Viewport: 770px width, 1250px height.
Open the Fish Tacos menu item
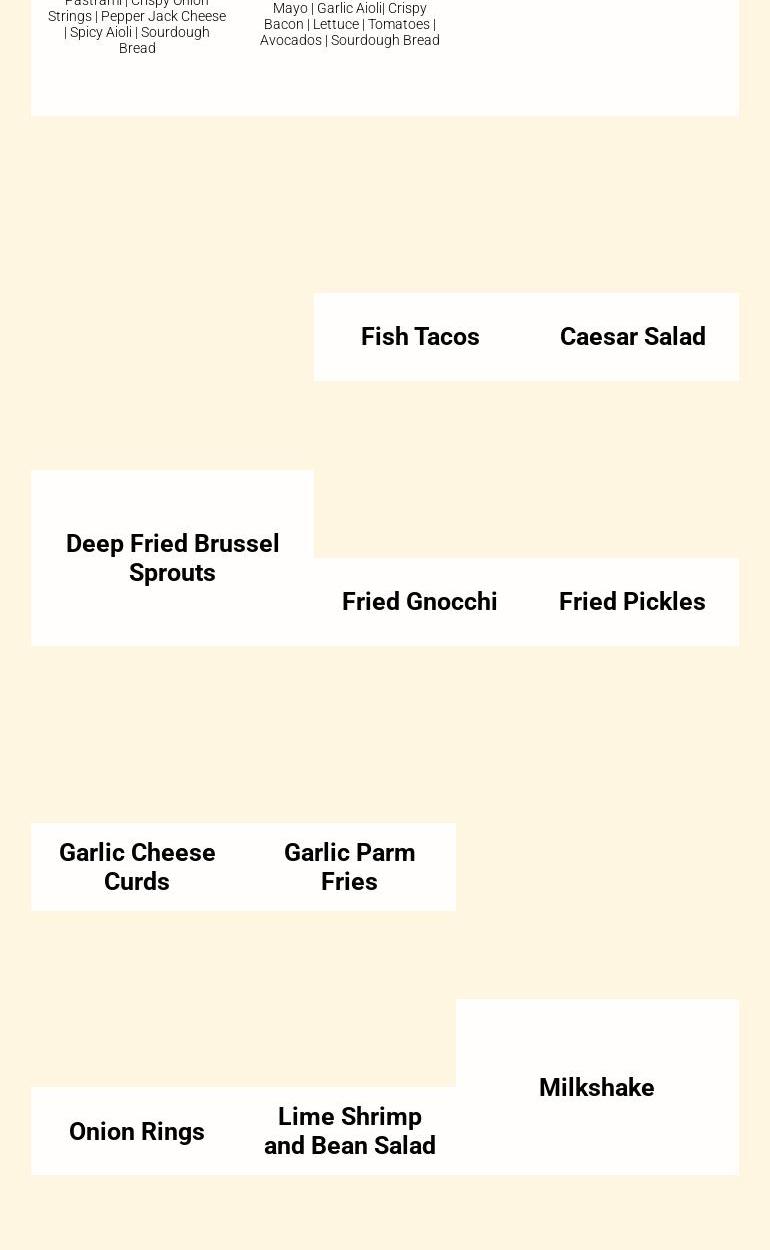420,337
